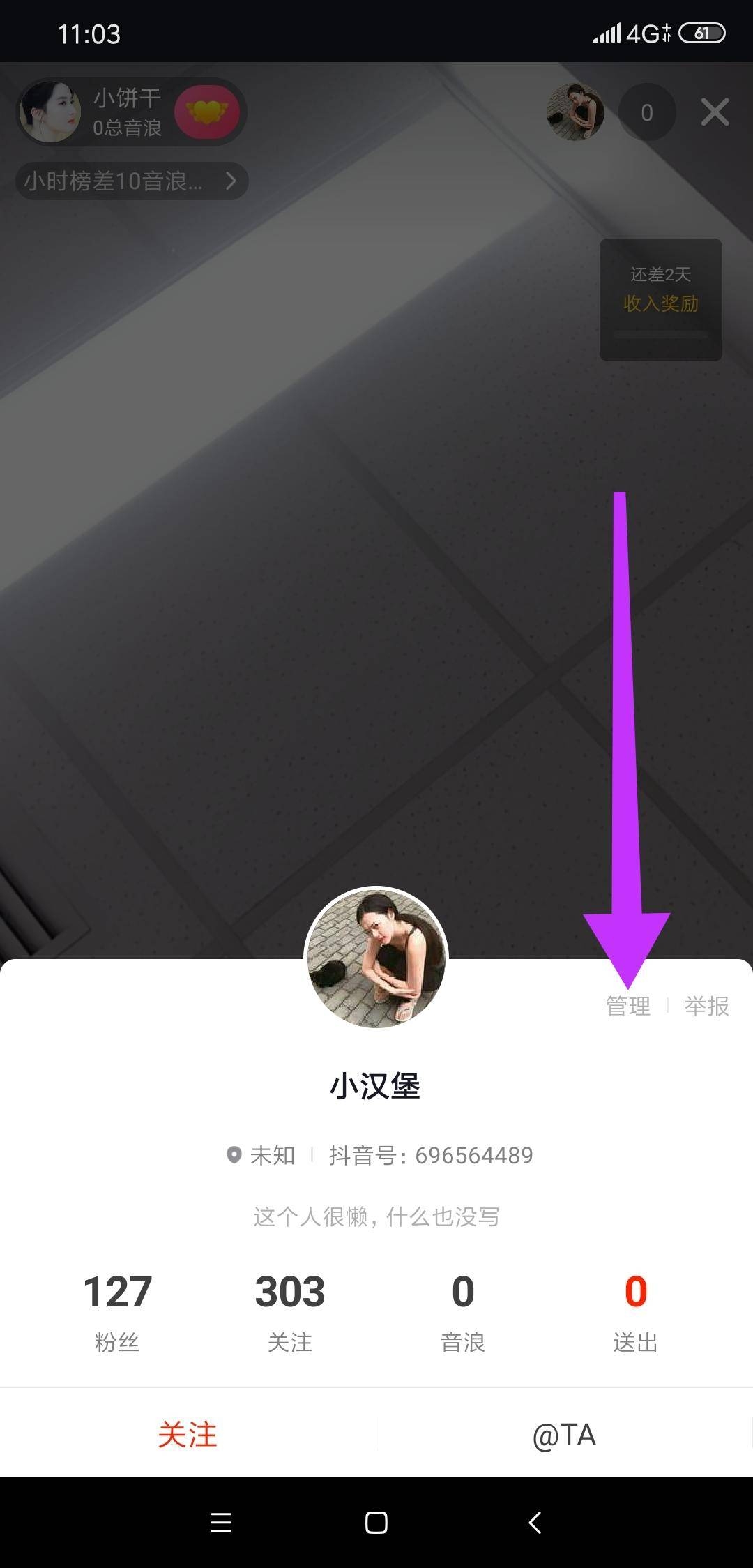Mention user with @TA button
Image resolution: width=753 pixels, height=1568 pixels.
click(x=564, y=1435)
